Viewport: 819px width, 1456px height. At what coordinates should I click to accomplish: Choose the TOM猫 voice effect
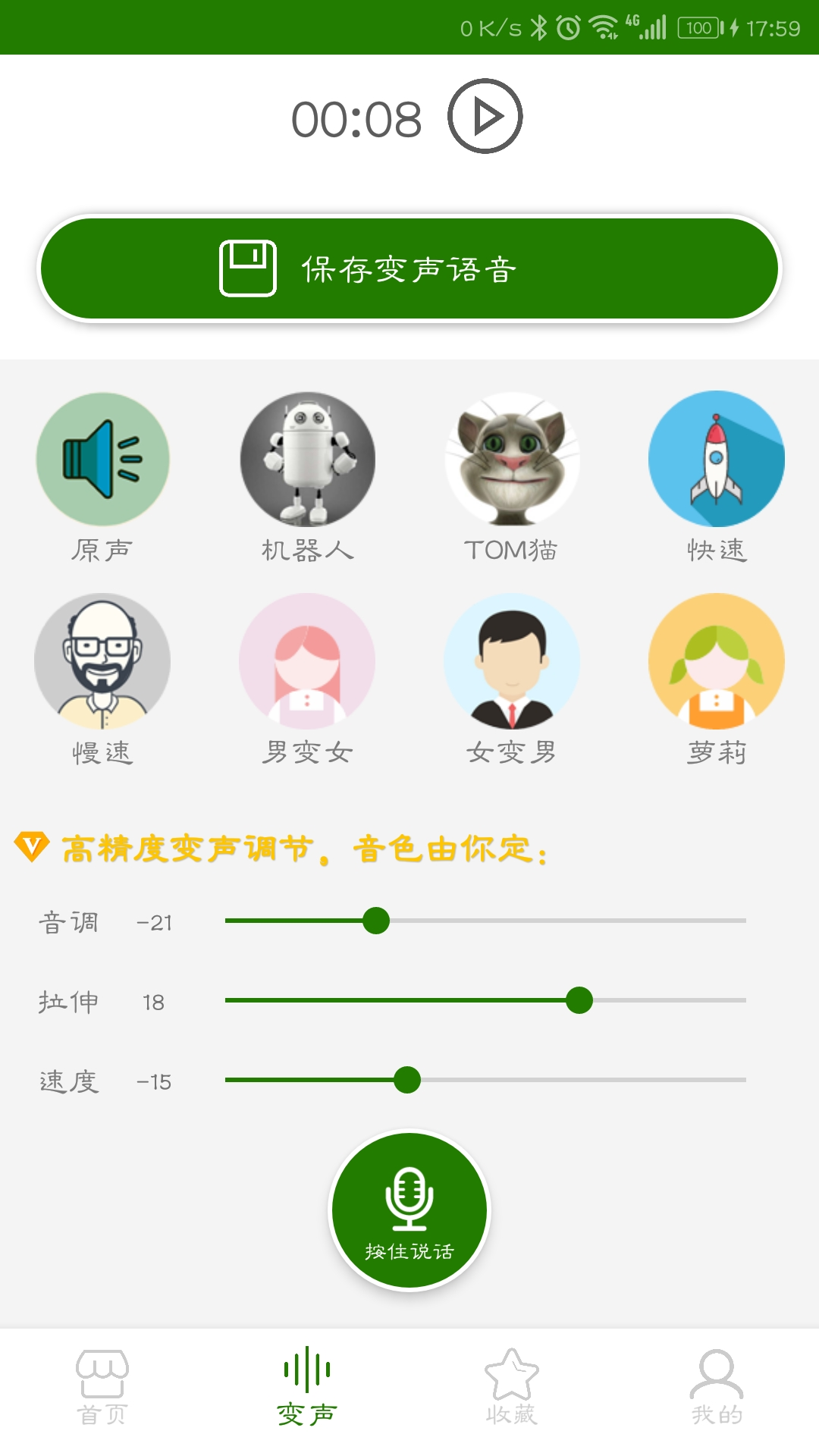point(512,460)
